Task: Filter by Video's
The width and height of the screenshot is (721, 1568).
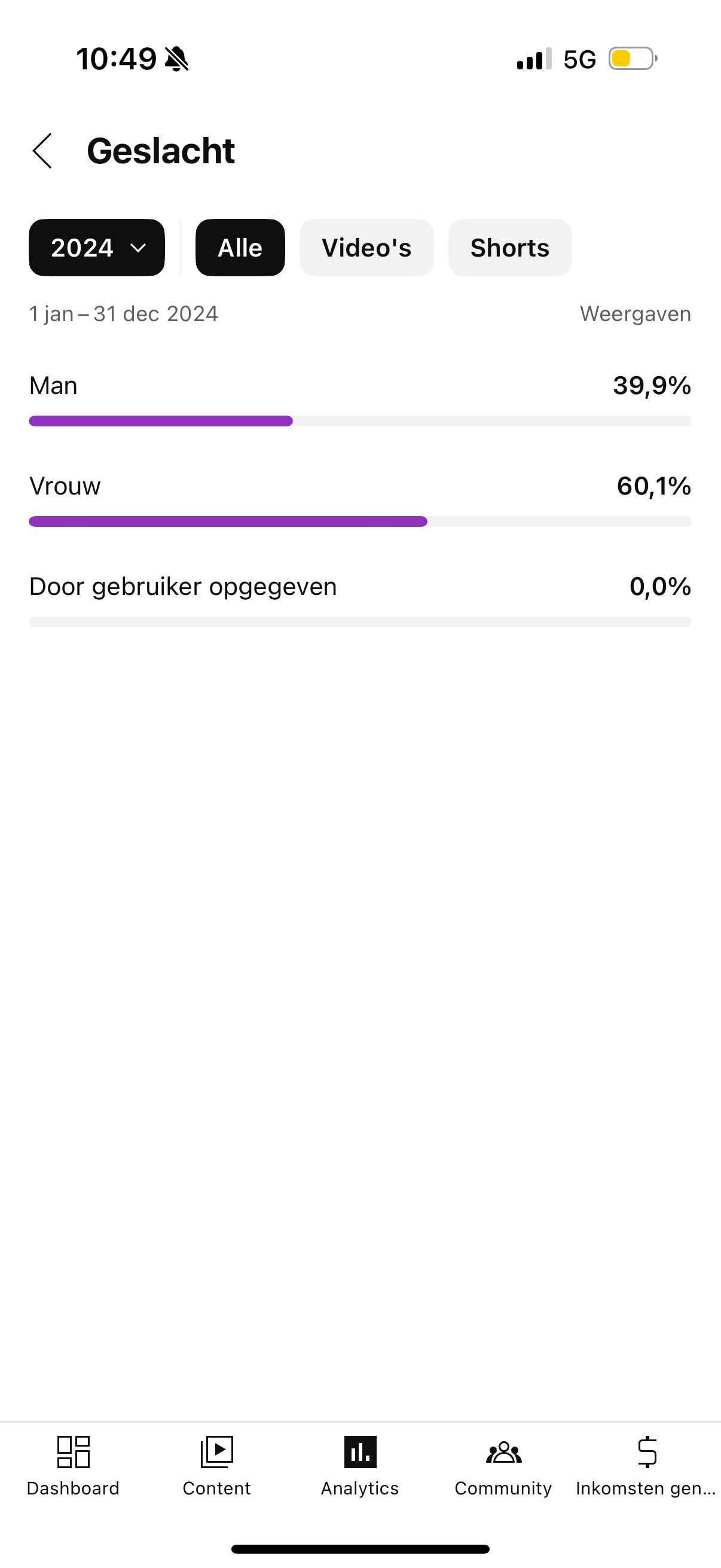Action: pyautogui.click(x=366, y=248)
